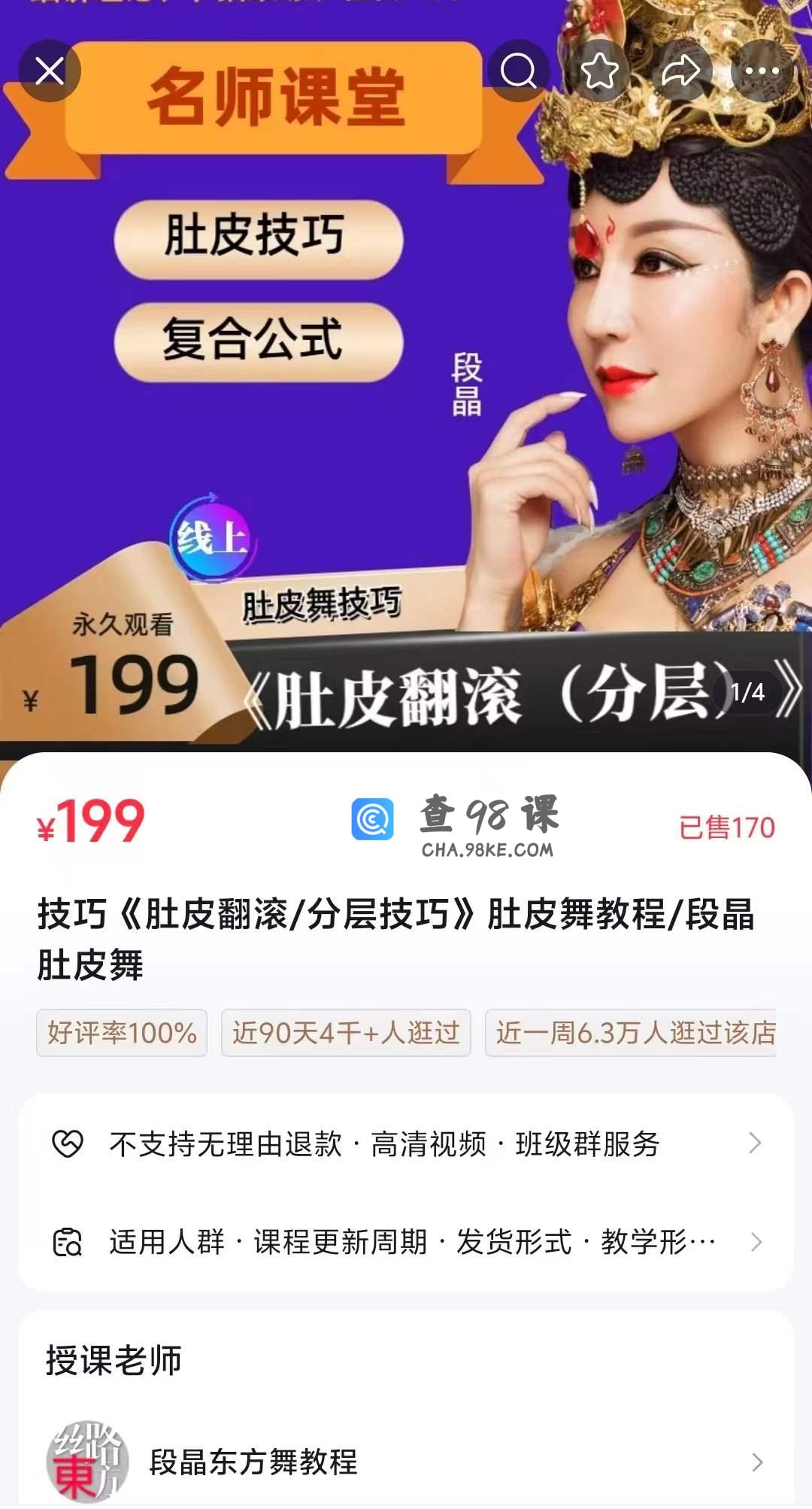Expand the 适用人群 course info row
The image size is (812, 1509).
406,1242
